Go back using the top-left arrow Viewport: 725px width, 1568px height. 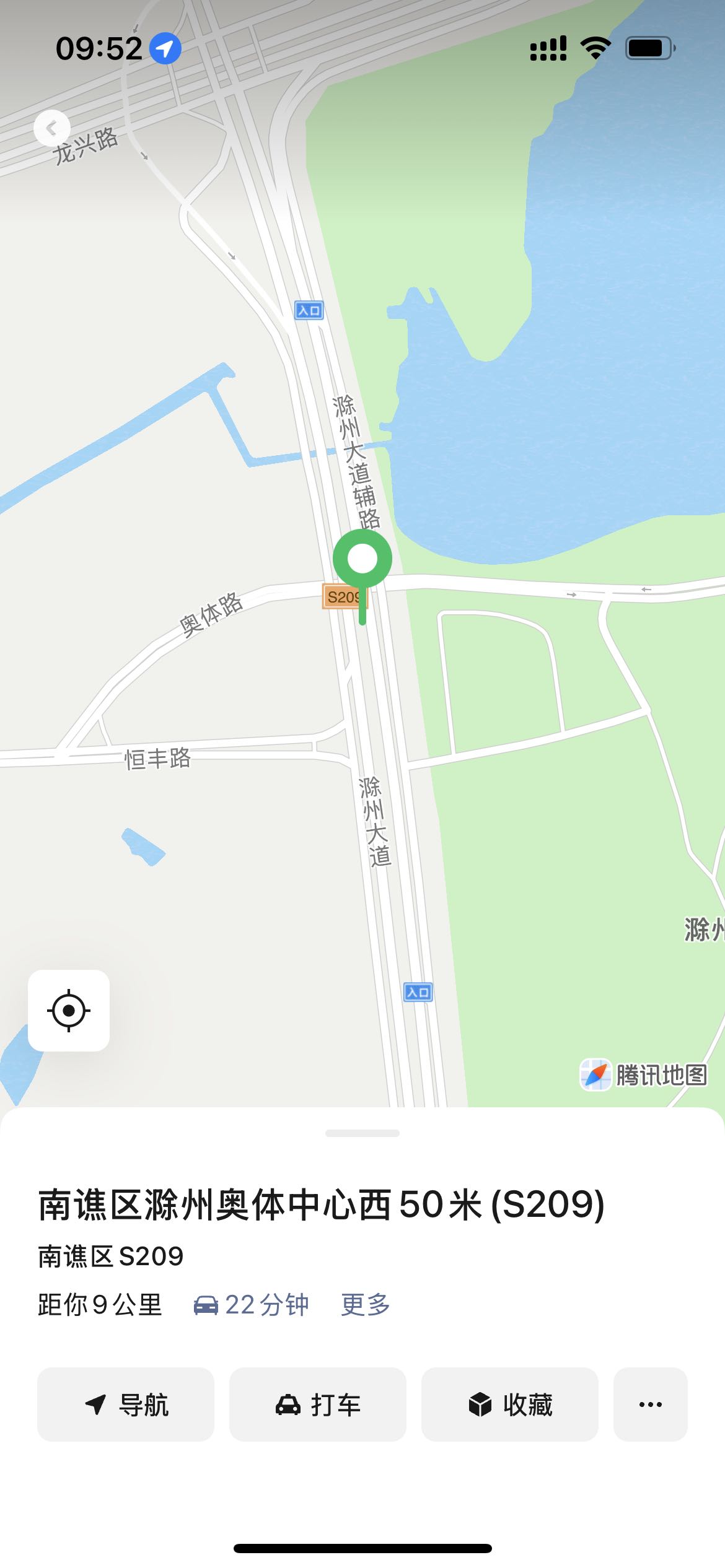coord(52,128)
